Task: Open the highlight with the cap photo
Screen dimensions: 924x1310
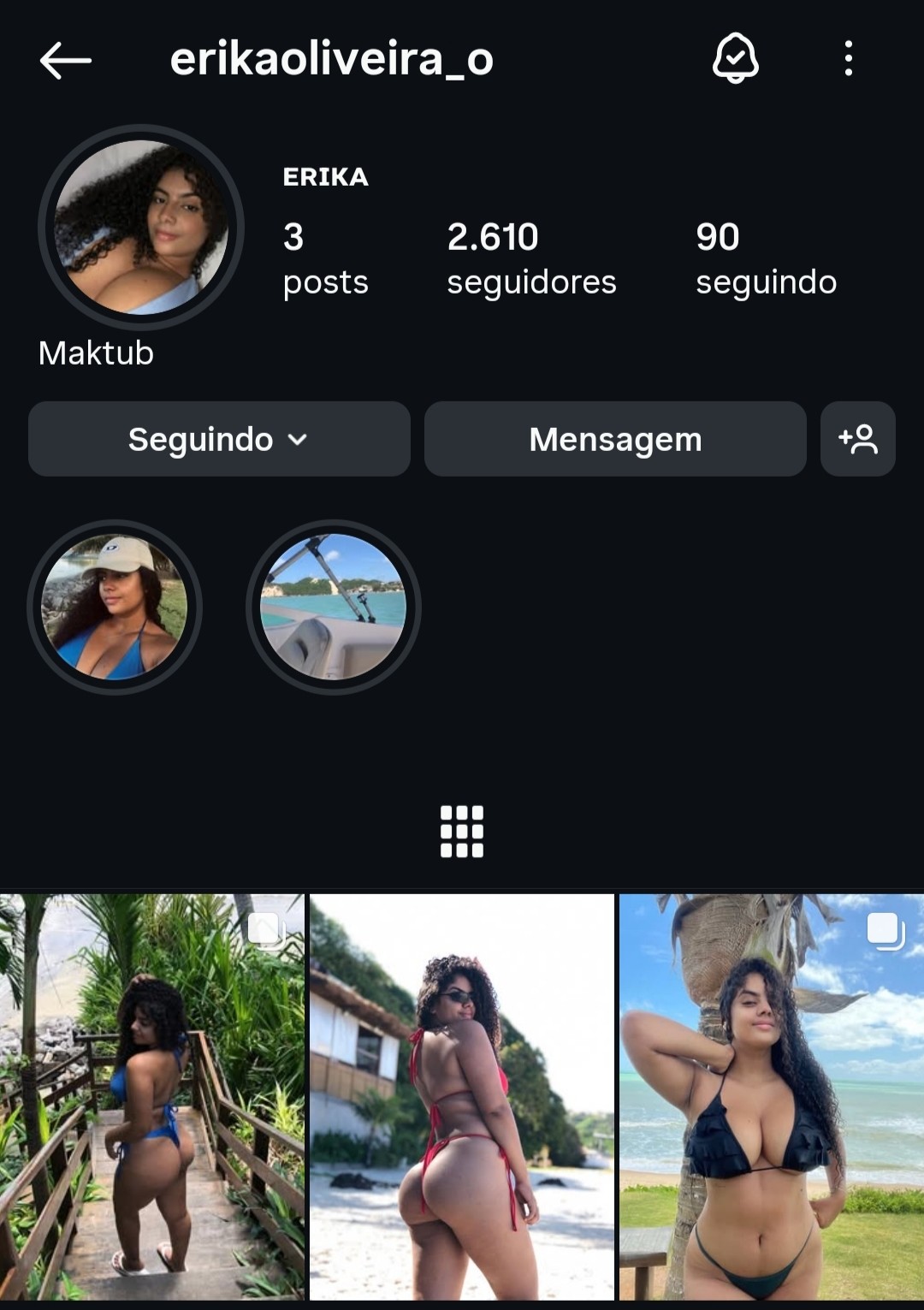Action: [115, 608]
